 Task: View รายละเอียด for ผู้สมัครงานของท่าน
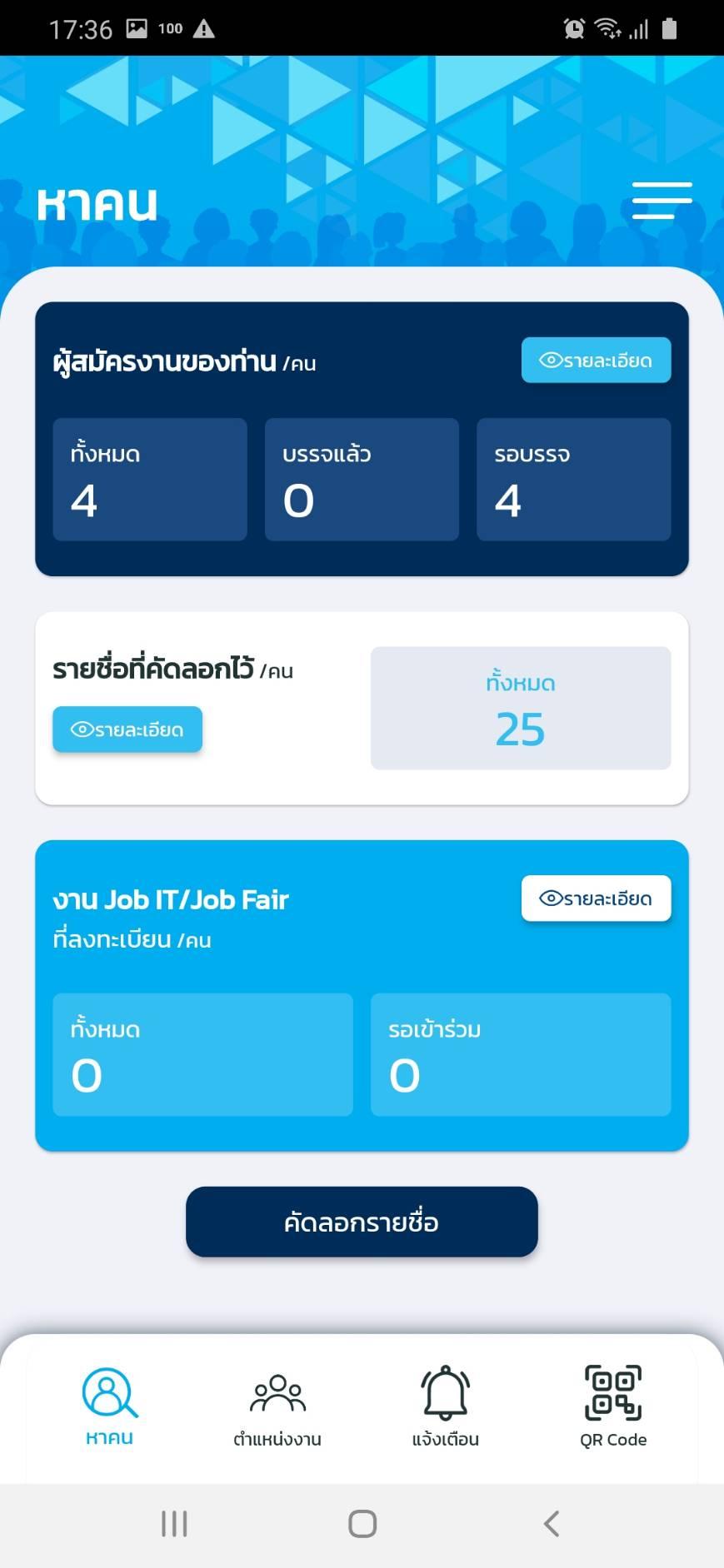pyautogui.click(x=596, y=361)
